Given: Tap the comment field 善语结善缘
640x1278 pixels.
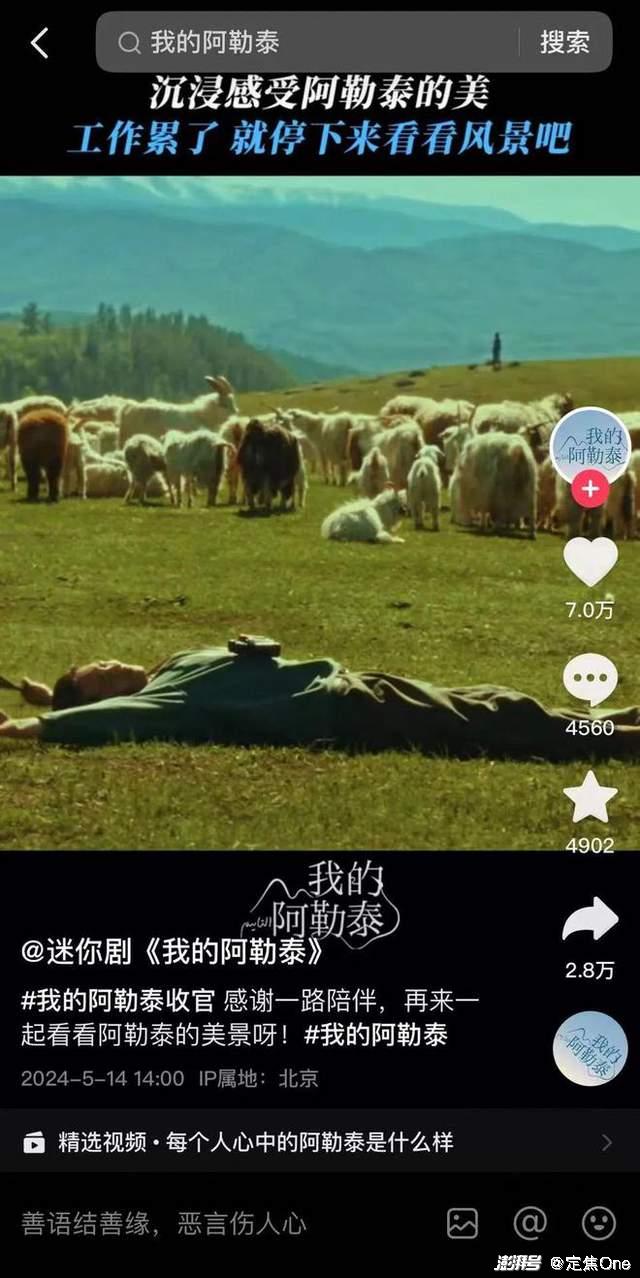Looking at the screenshot, I should [165, 1223].
